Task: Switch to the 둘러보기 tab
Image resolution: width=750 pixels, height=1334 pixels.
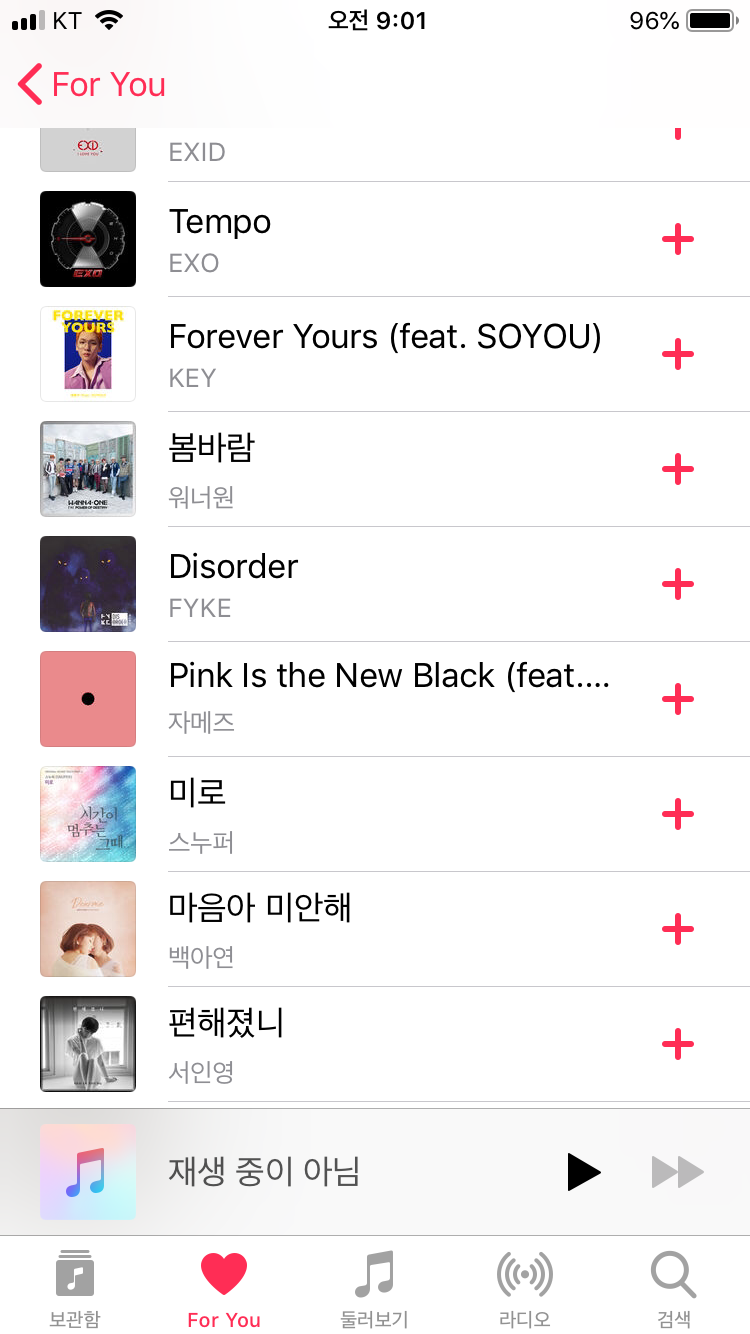Action: [374, 1287]
